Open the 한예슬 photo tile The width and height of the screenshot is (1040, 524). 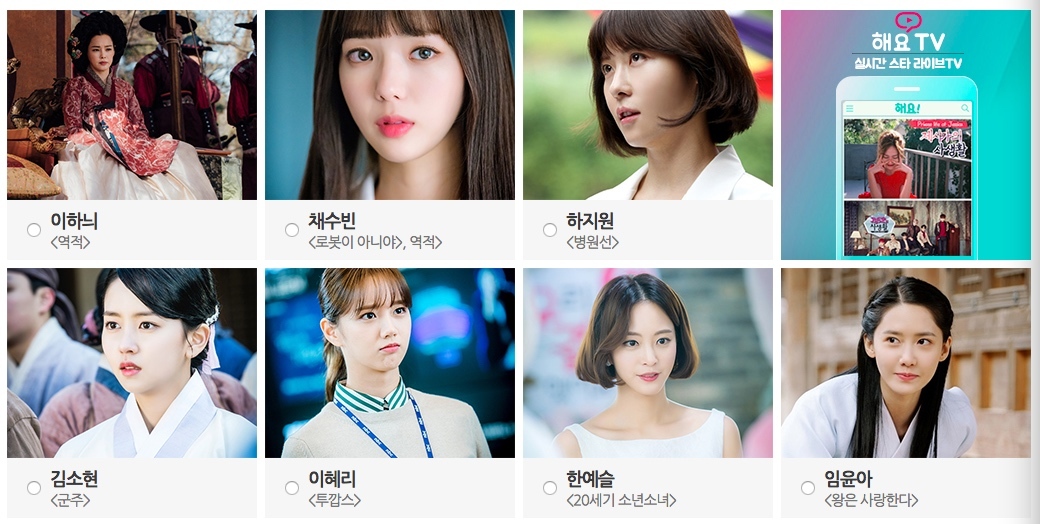(648, 363)
